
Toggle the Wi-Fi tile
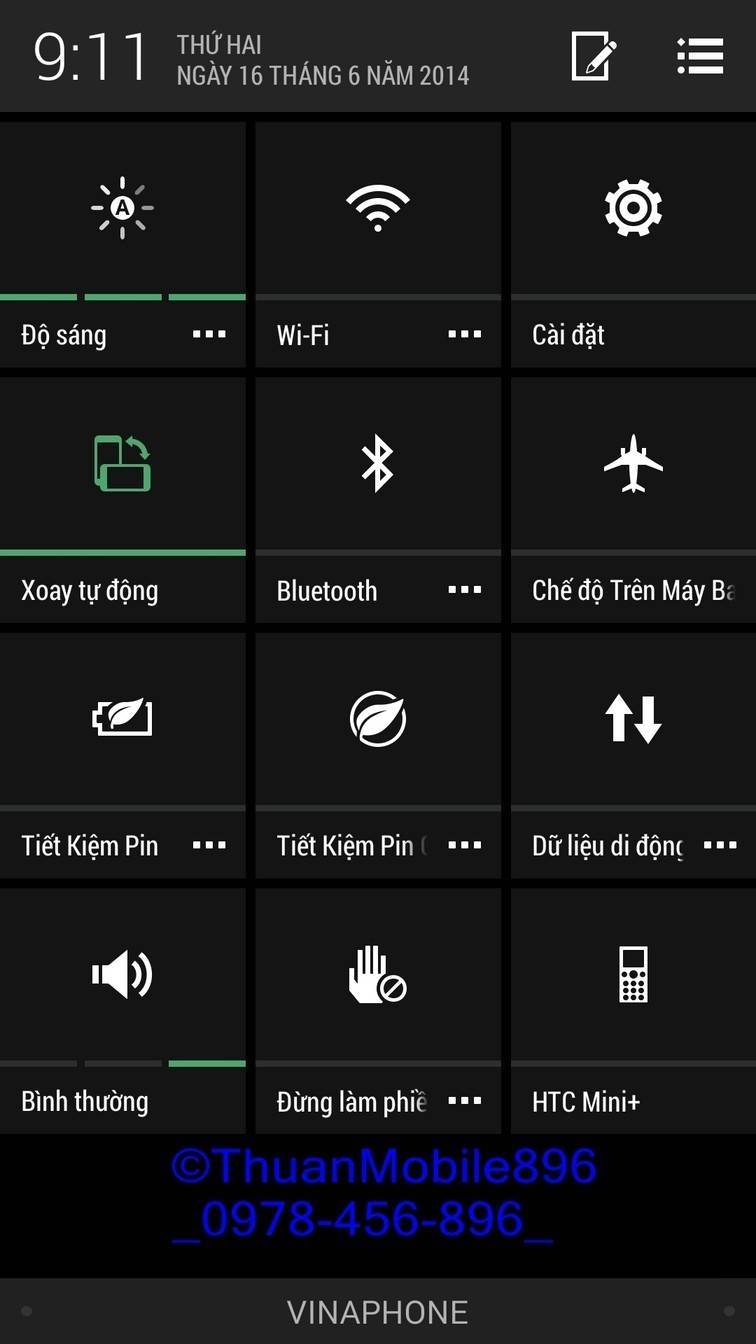point(377,208)
